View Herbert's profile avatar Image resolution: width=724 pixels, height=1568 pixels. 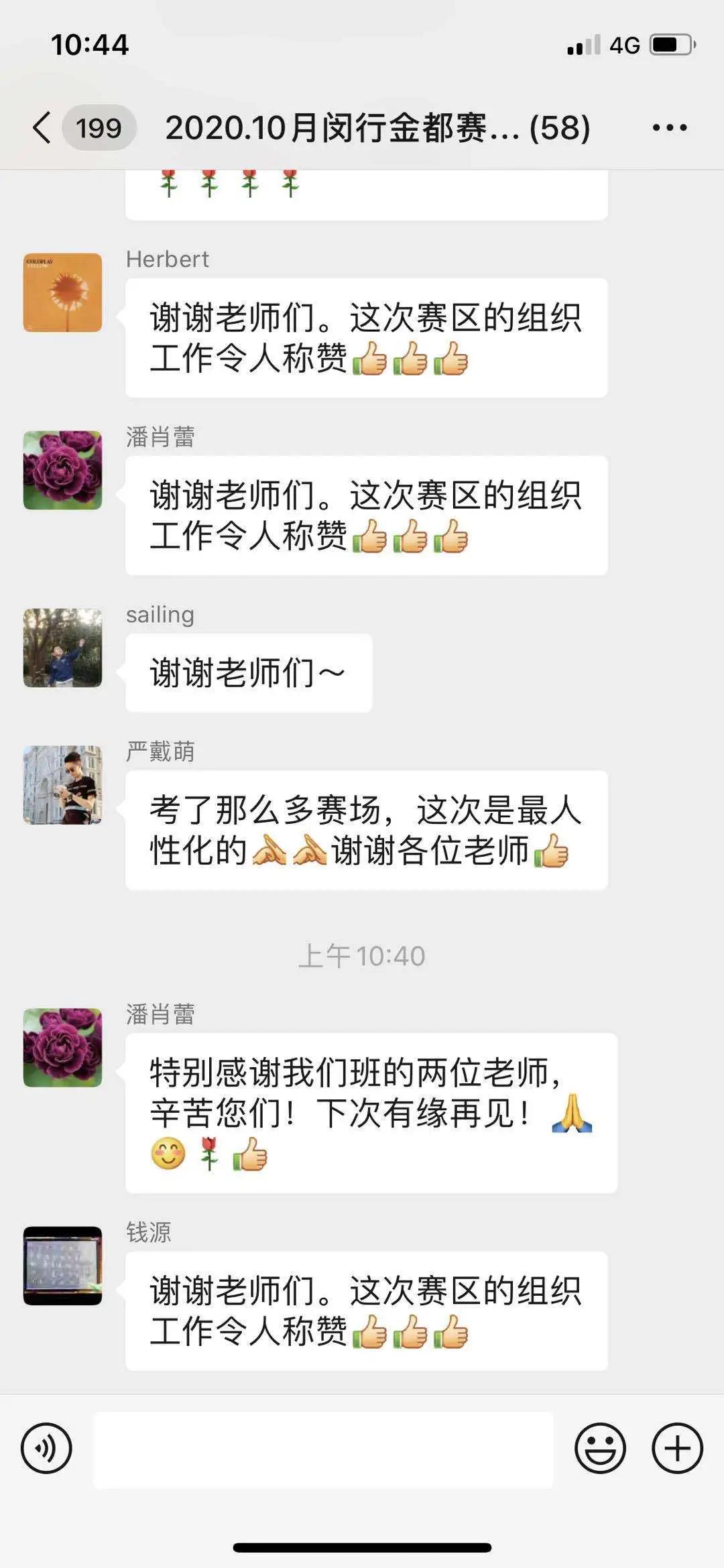pyautogui.click(x=62, y=292)
